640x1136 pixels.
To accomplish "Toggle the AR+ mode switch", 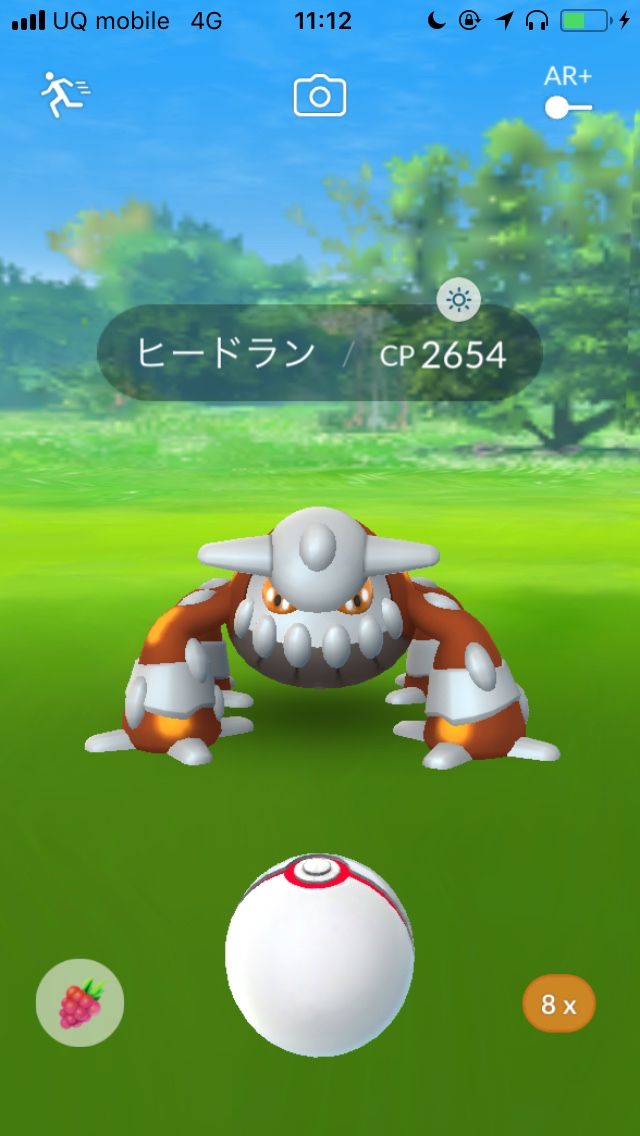I will click(x=568, y=106).
